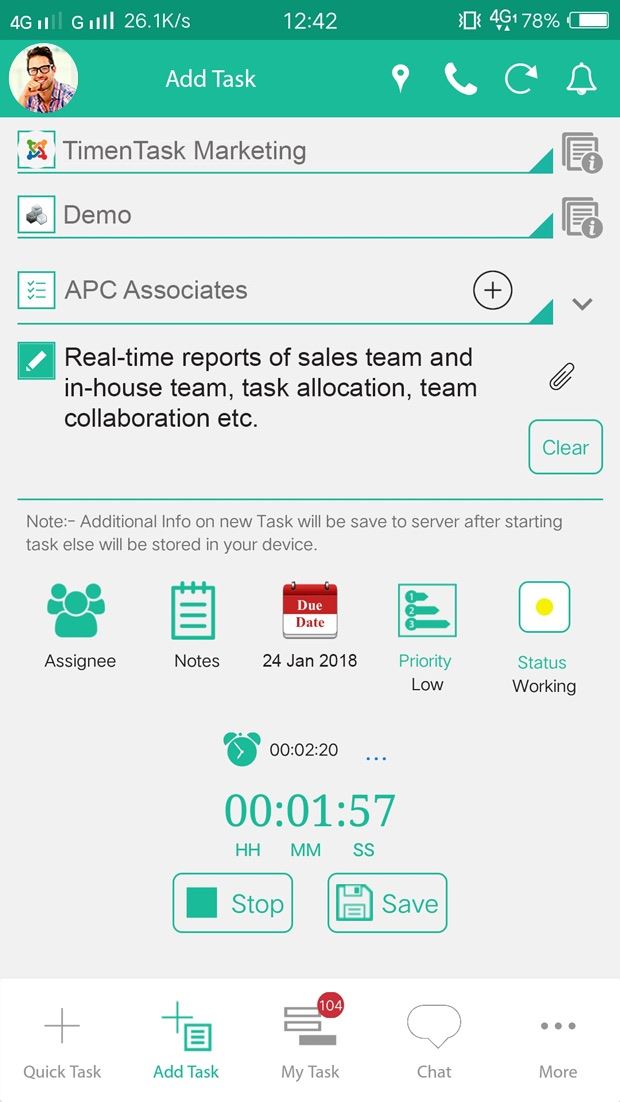Change the Due Date 24 Jan 2018

tap(309, 625)
